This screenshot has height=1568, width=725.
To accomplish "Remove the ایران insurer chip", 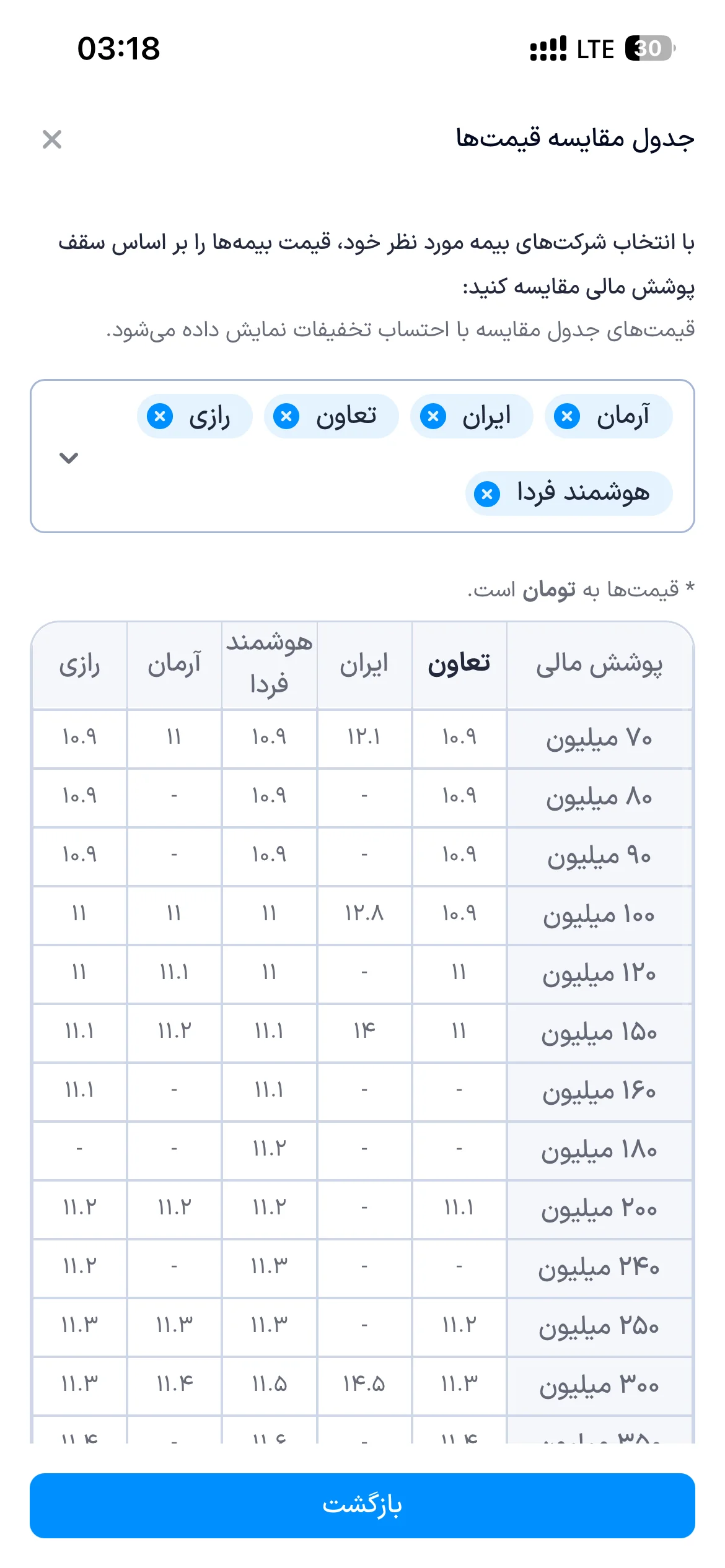I will tap(433, 416).
